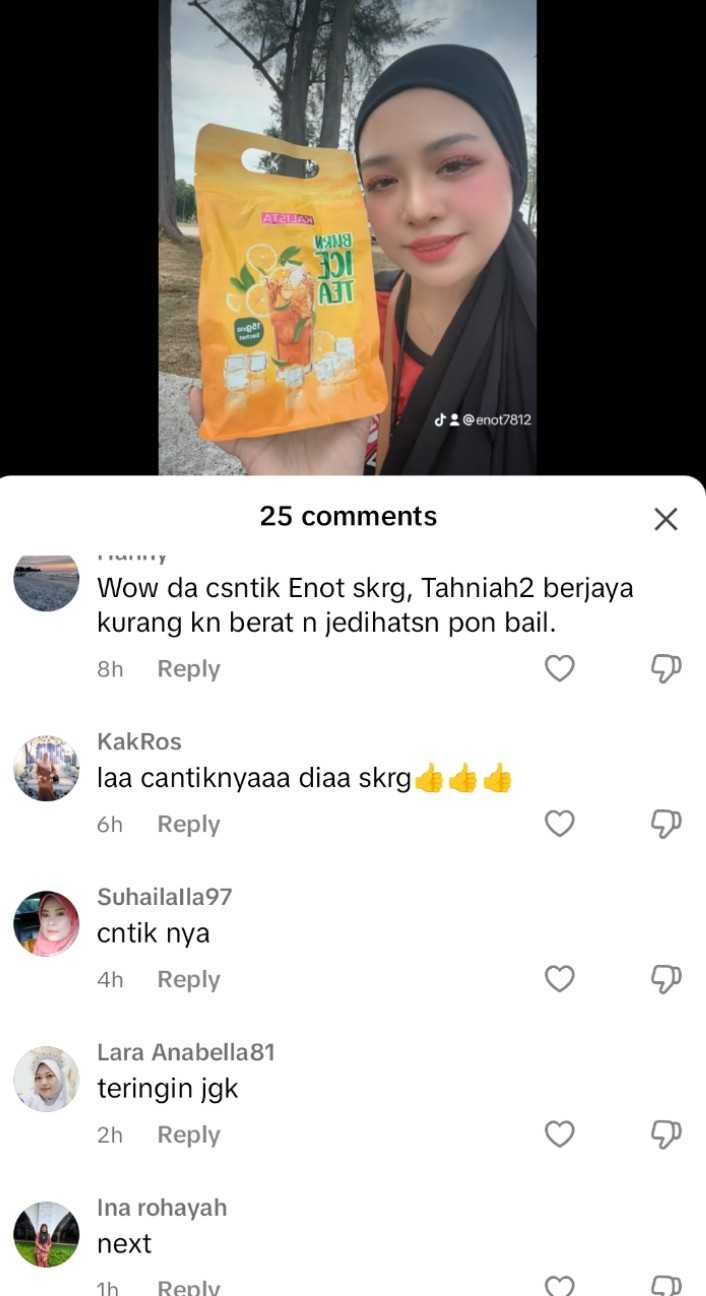Open Ina rohayah's profile via username
Viewport: 706px width, 1296px height.
click(161, 1207)
